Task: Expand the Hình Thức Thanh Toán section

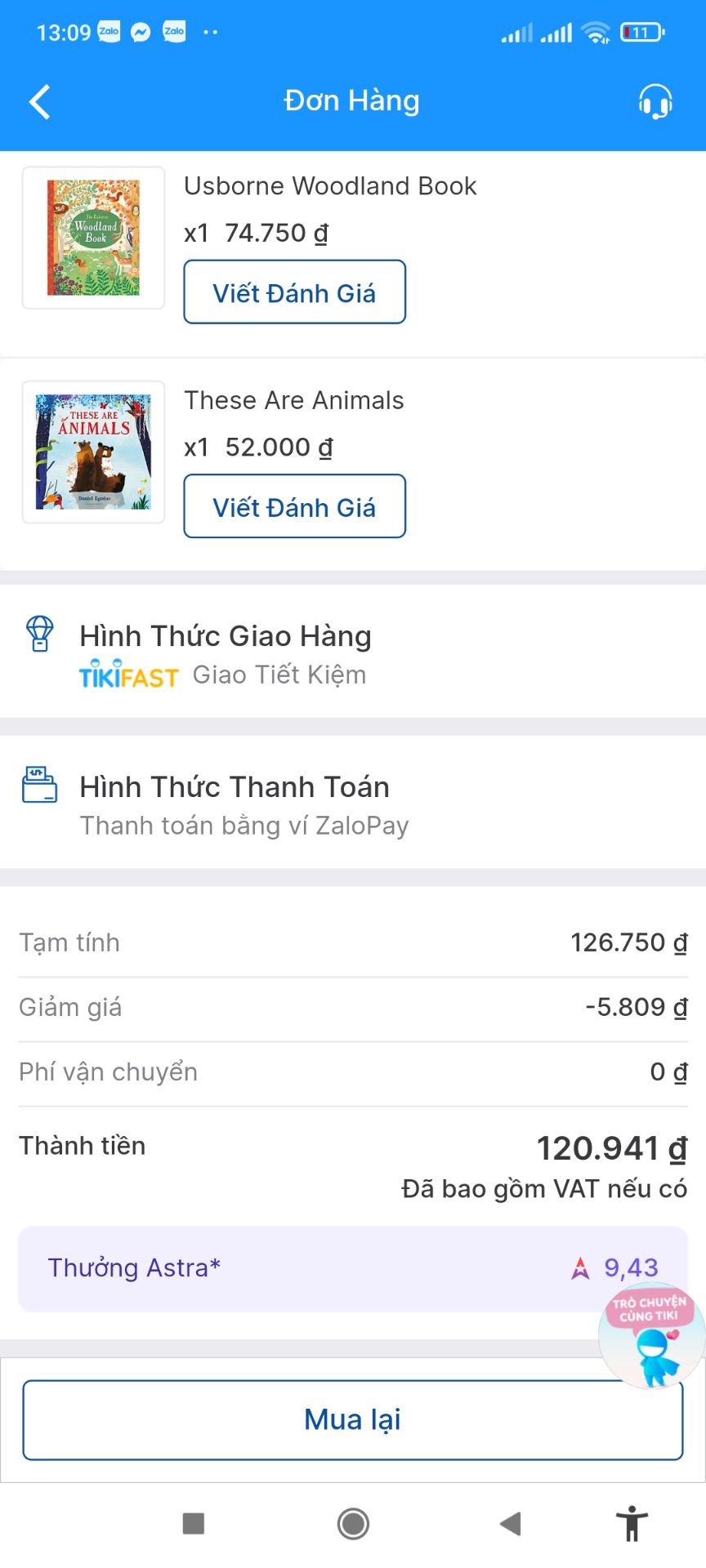Action: [x=234, y=786]
